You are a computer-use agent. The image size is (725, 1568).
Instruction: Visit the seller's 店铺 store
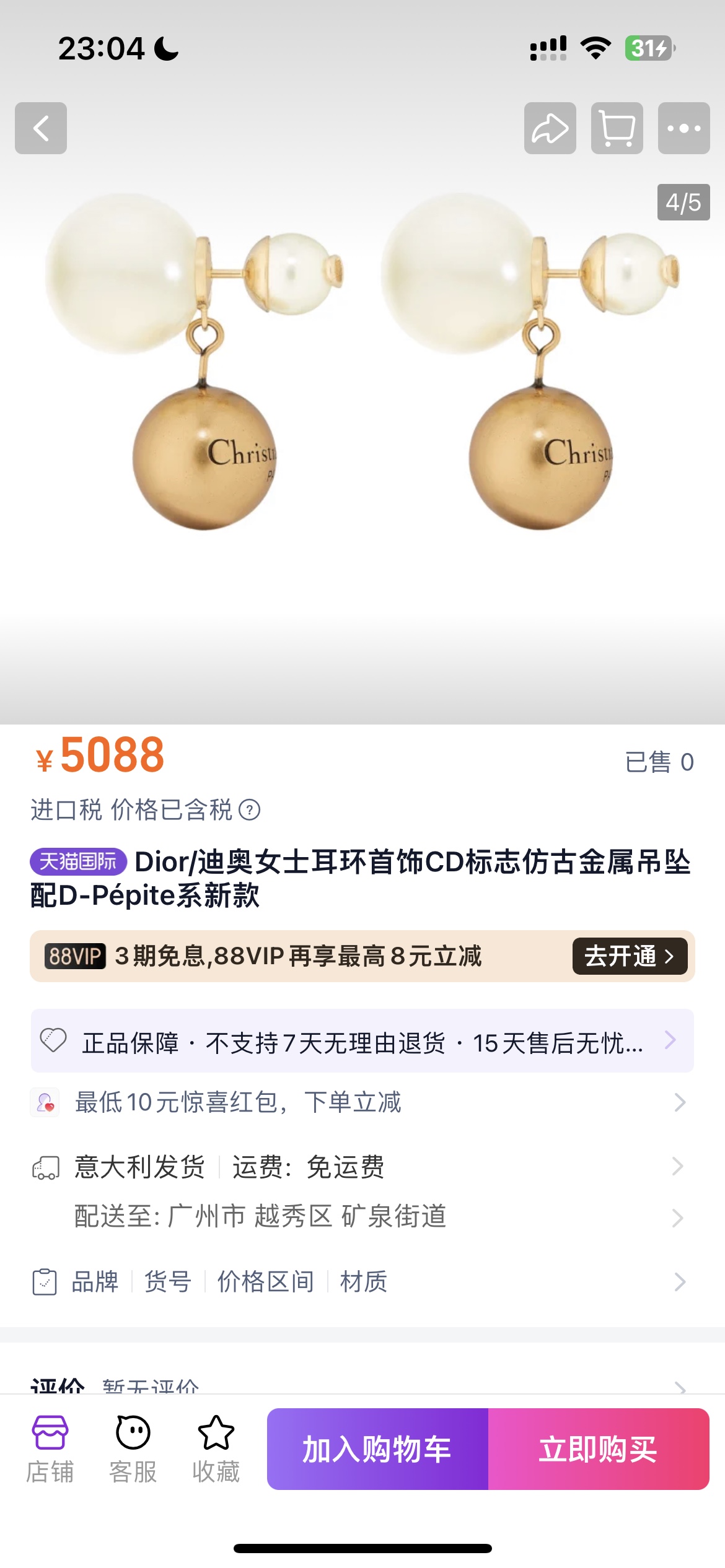click(50, 1448)
